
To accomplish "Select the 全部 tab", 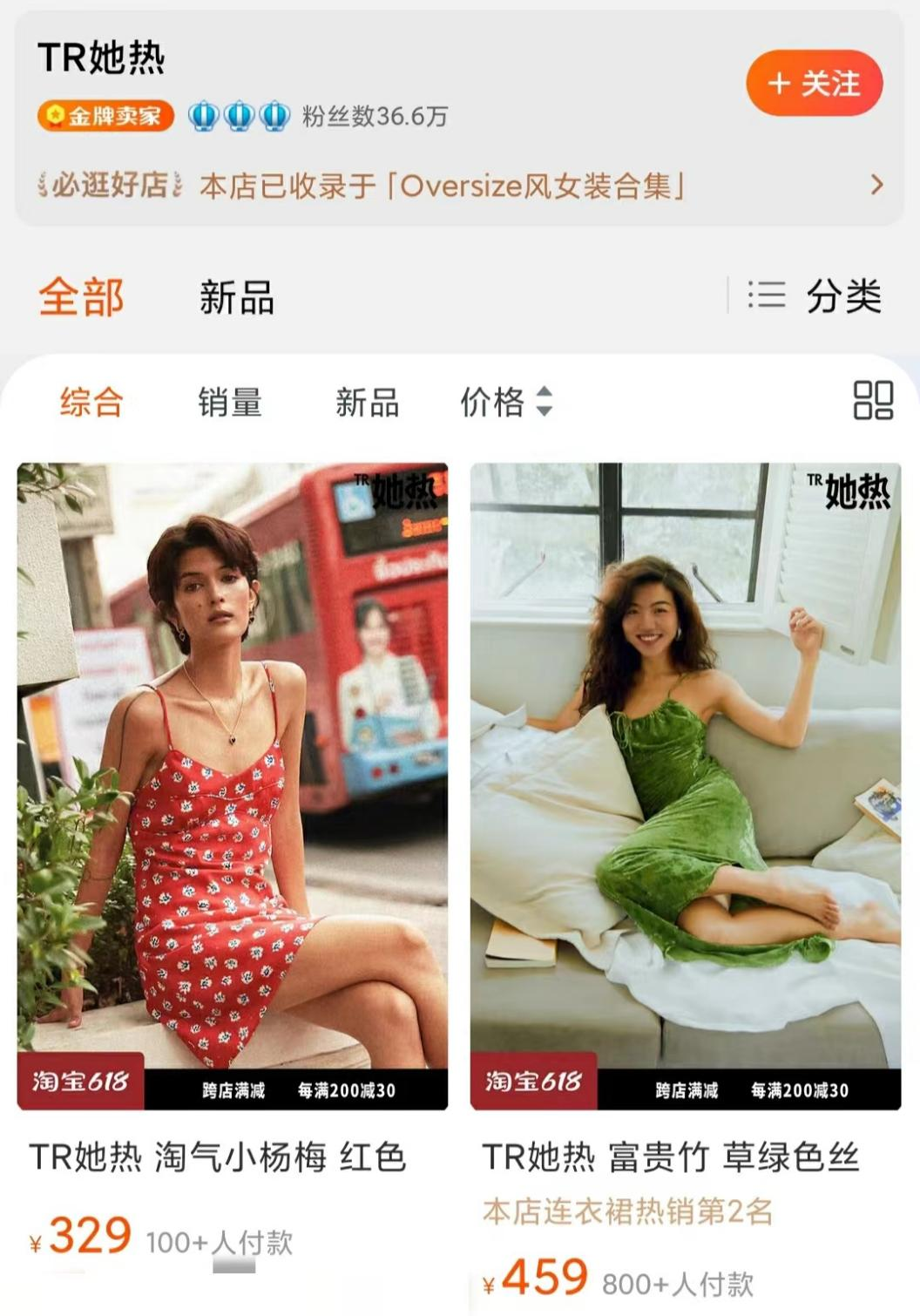I will click(x=81, y=297).
